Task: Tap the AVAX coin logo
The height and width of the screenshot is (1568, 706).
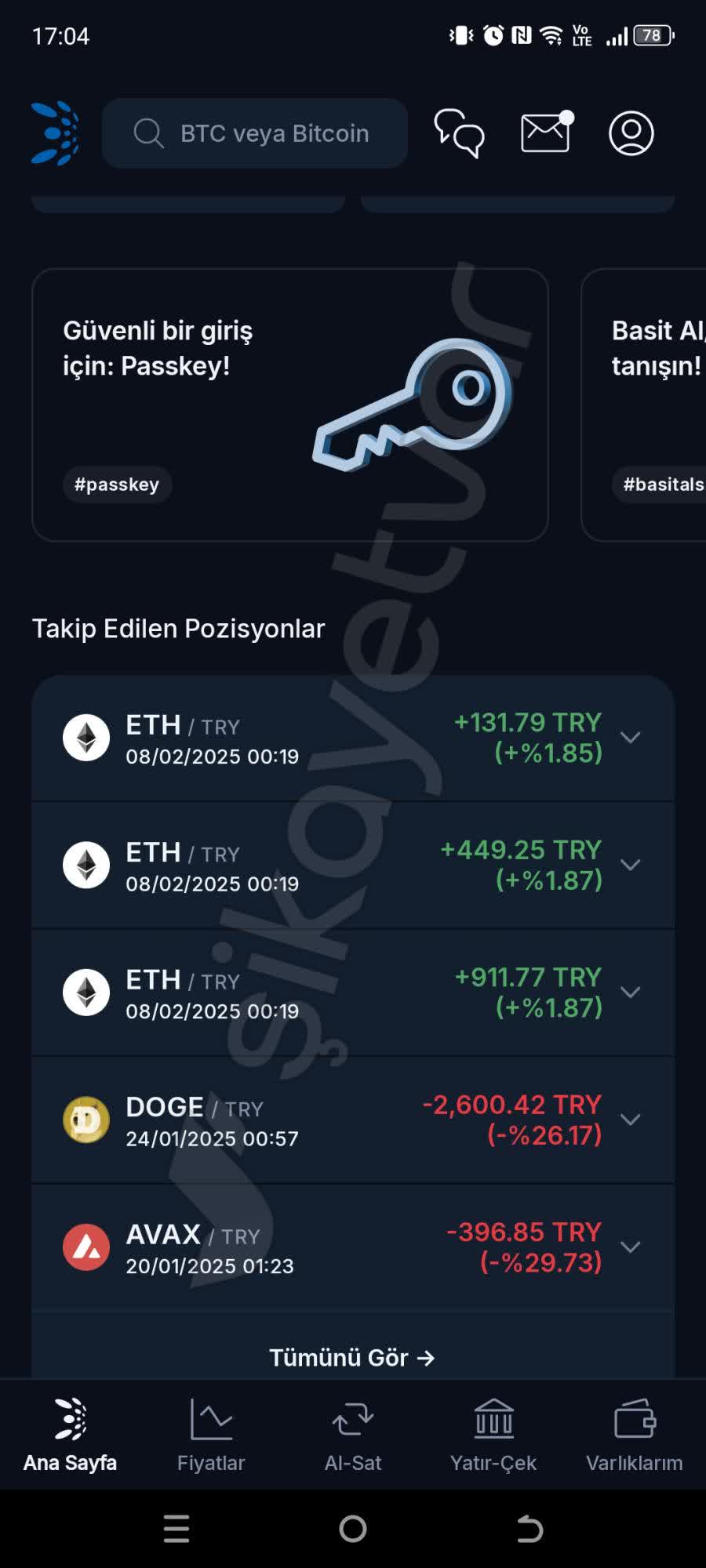Action: point(86,1247)
